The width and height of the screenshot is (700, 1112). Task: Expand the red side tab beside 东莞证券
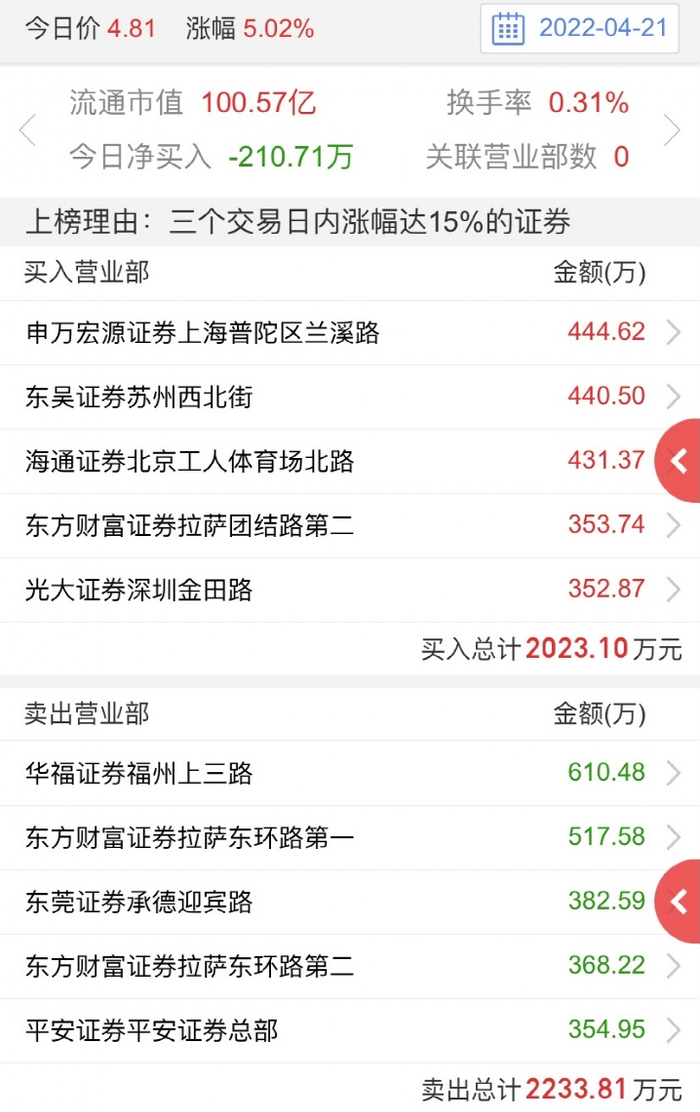click(x=679, y=902)
